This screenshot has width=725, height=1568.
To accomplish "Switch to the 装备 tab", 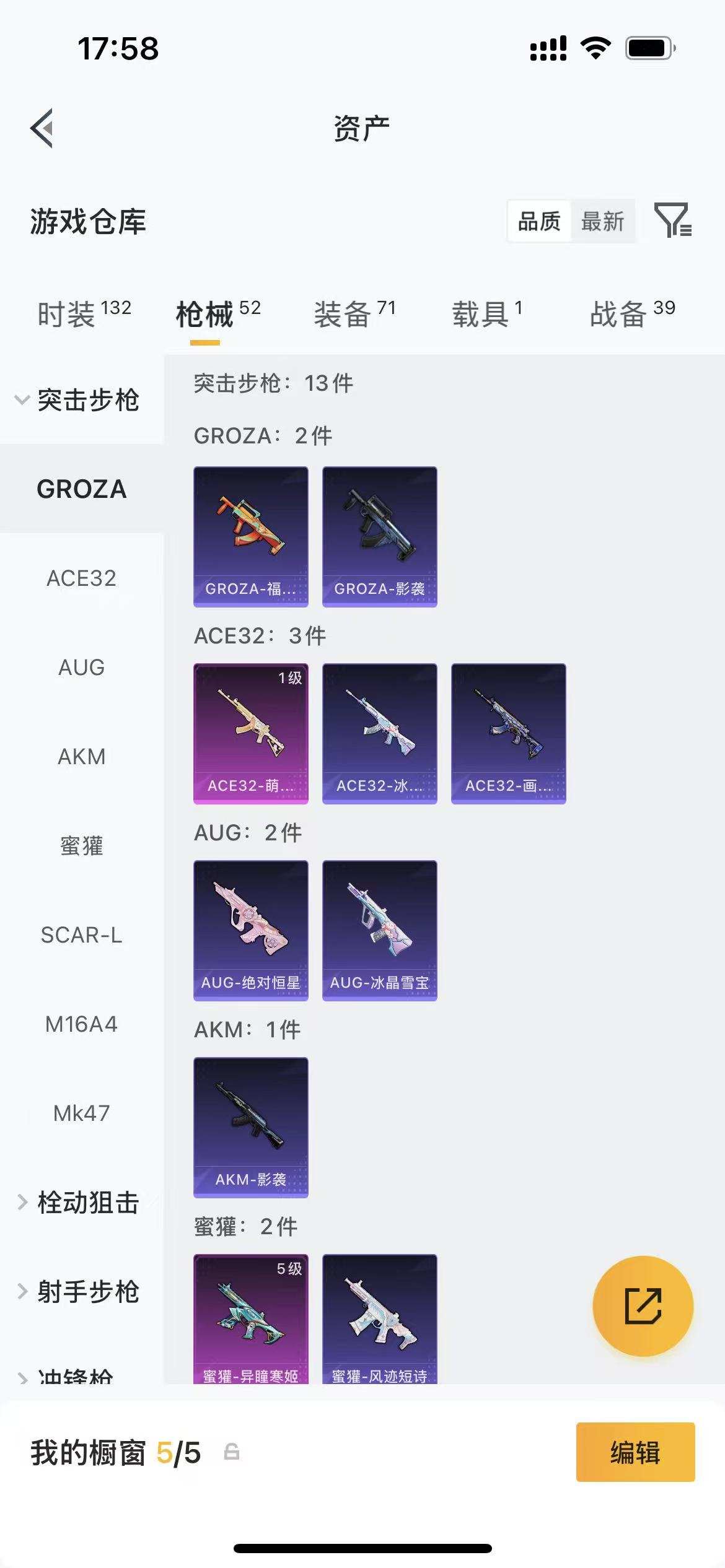I will pyautogui.click(x=354, y=313).
